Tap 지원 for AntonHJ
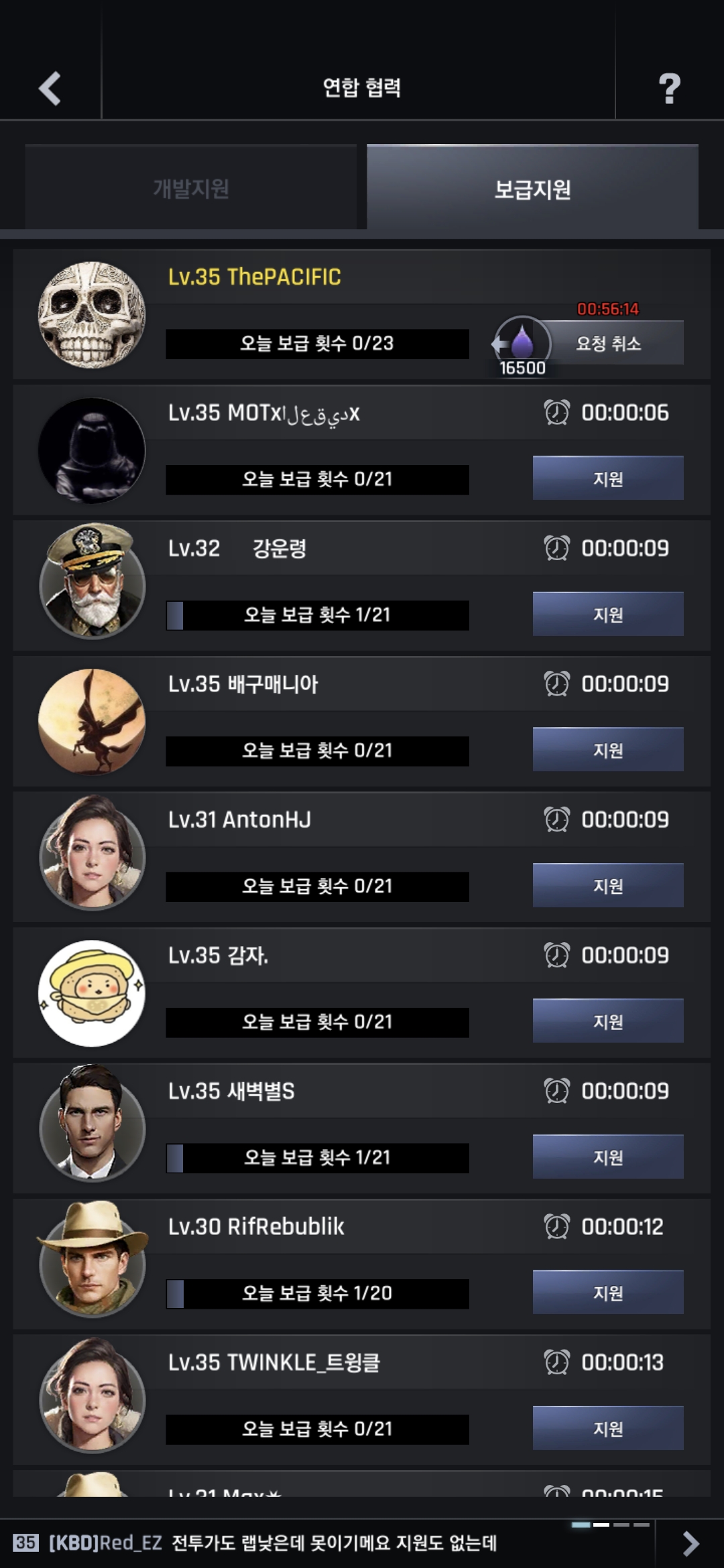This screenshot has width=724, height=1568. 608,886
